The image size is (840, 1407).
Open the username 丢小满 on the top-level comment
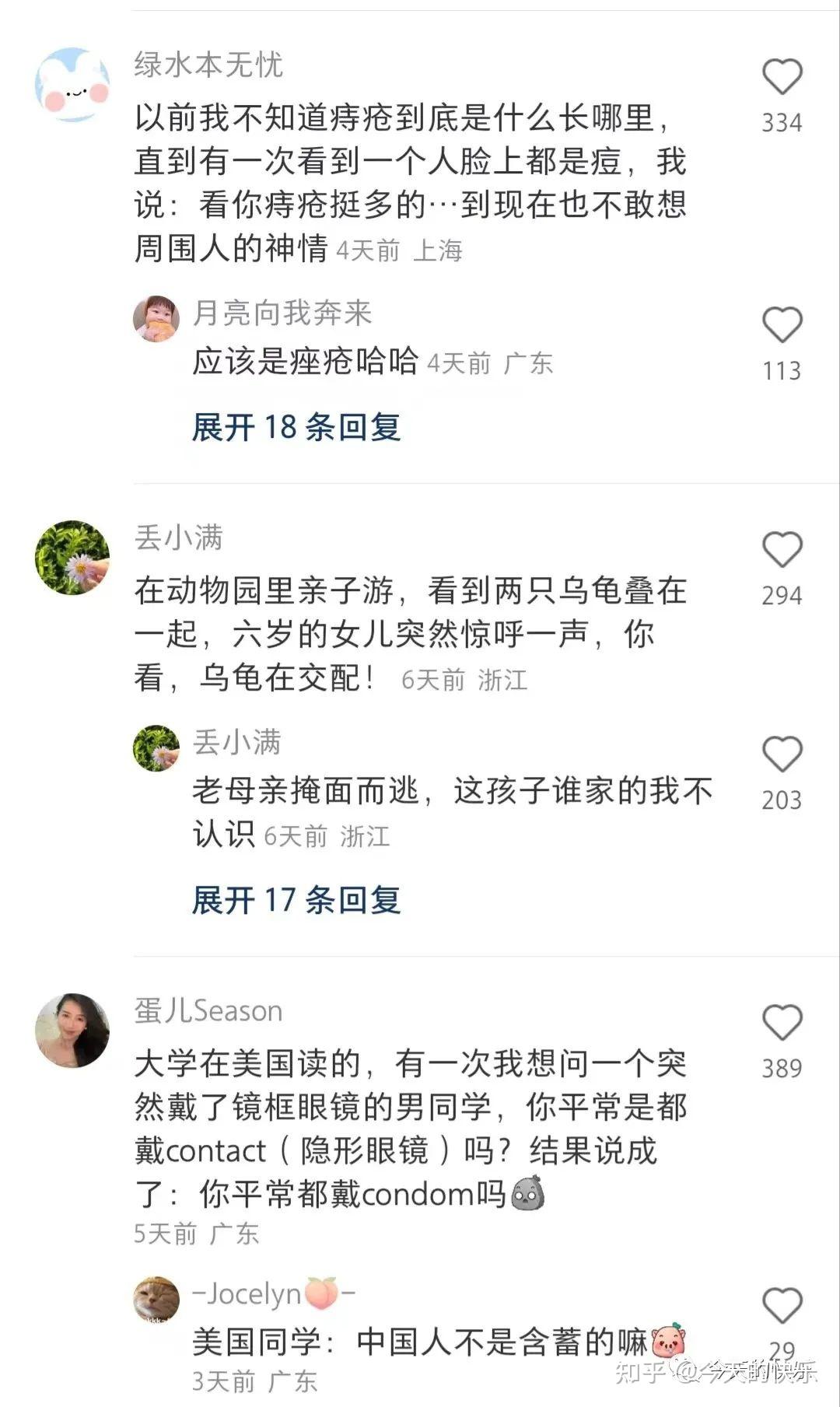179,537
